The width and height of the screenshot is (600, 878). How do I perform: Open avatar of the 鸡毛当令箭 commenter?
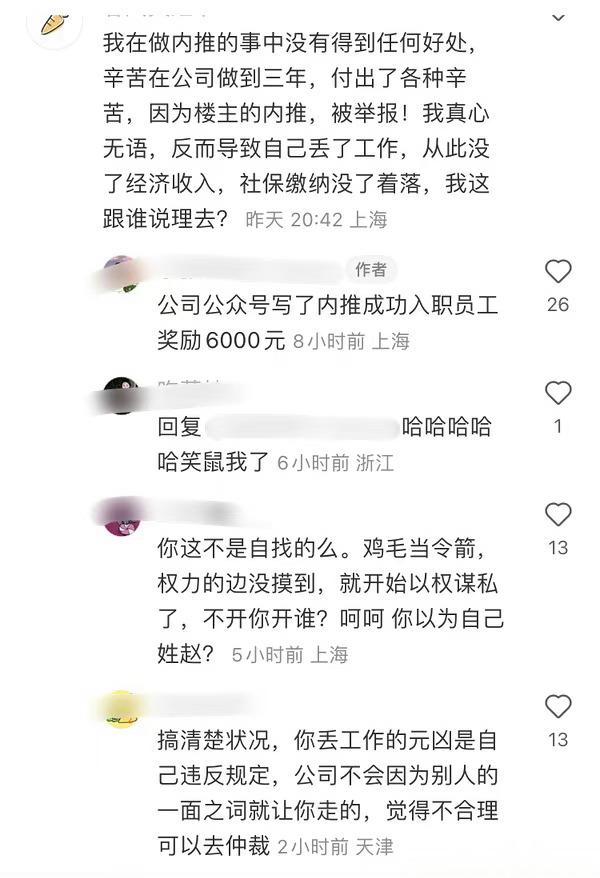tap(121, 517)
